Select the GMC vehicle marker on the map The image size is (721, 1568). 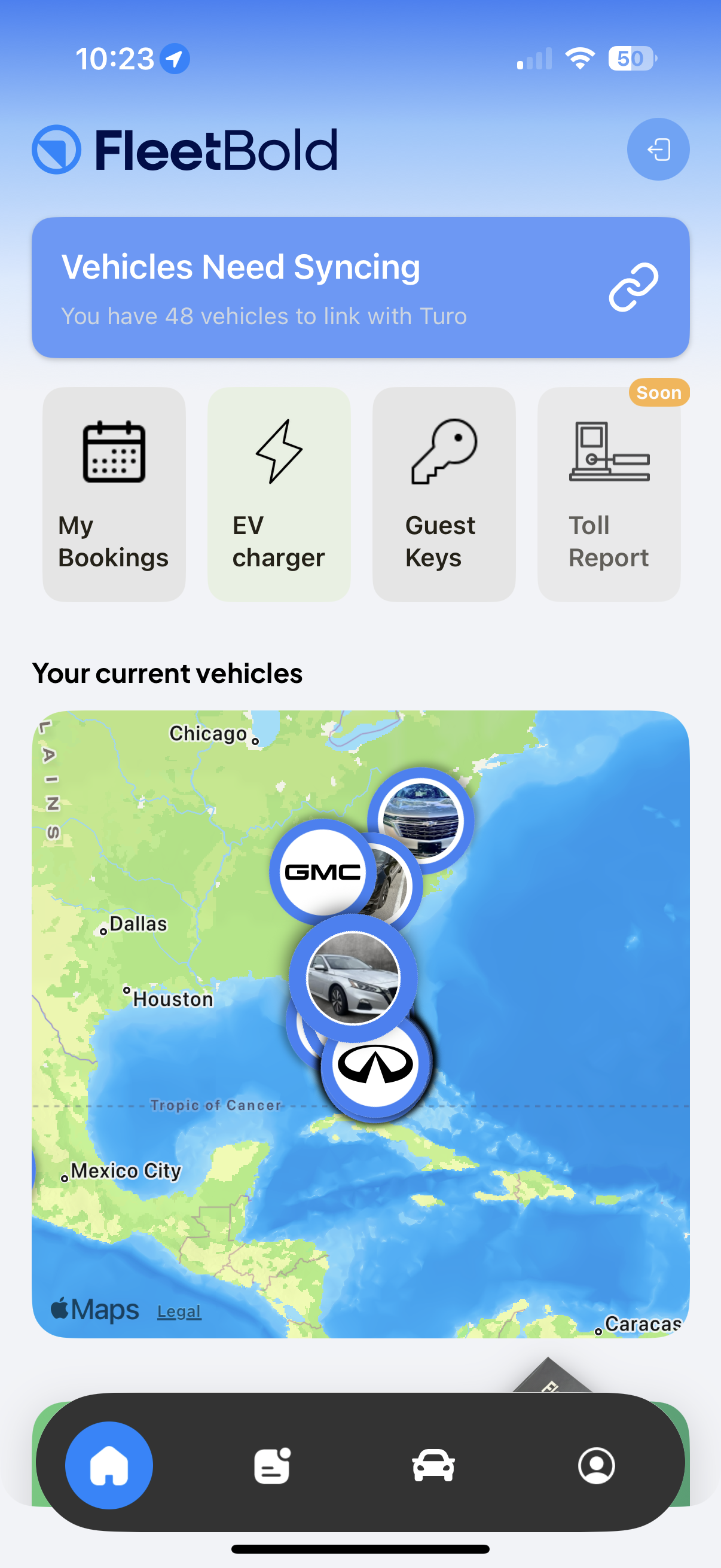[321, 872]
